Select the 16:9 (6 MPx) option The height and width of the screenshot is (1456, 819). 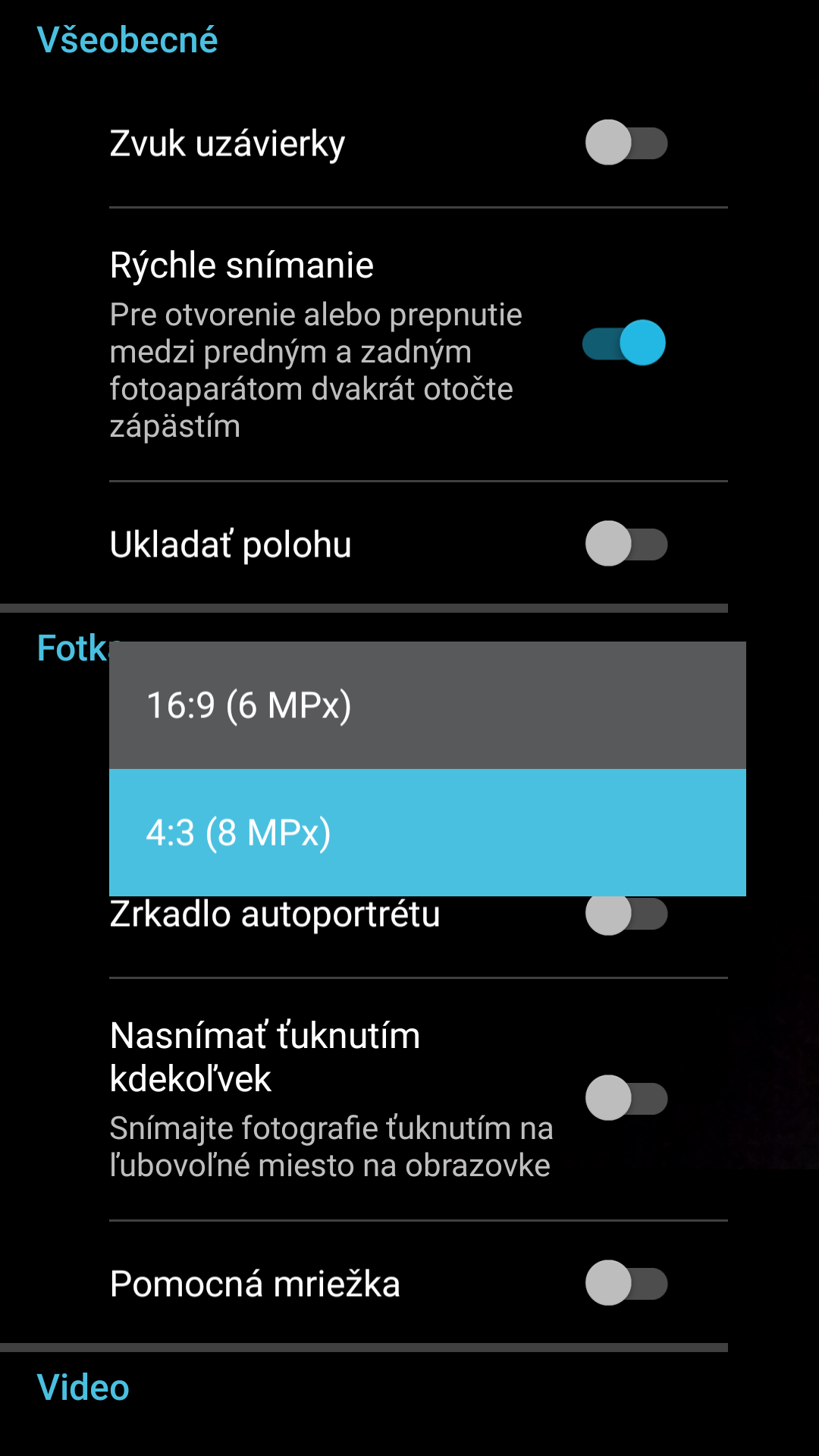coord(428,705)
